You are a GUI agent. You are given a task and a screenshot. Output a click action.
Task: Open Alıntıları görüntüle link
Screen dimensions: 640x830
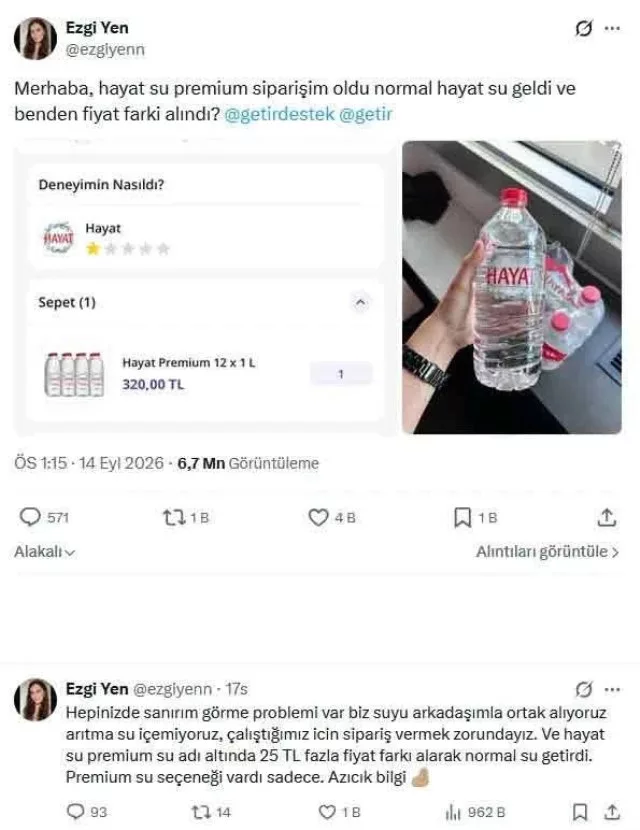(547, 552)
